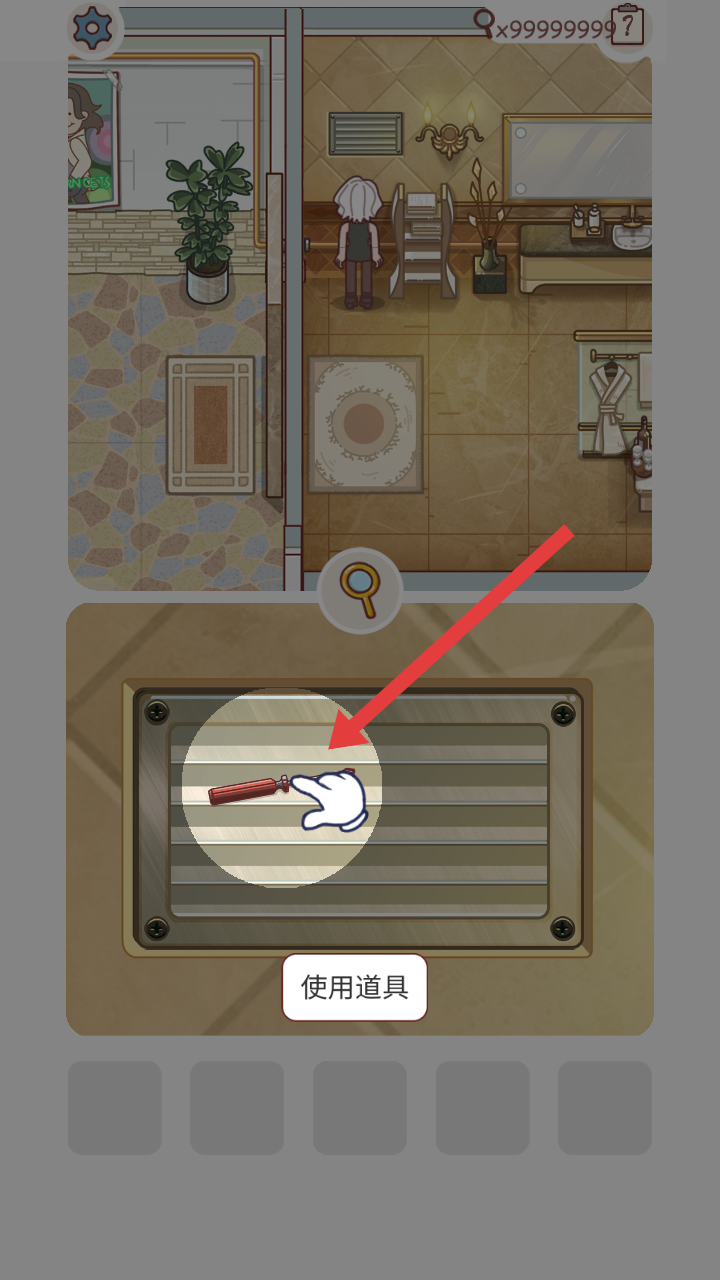Image resolution: width=720 pixels, height=1280 pixels.
Task: Open the settings gear icon
Action: pos(93,28)
